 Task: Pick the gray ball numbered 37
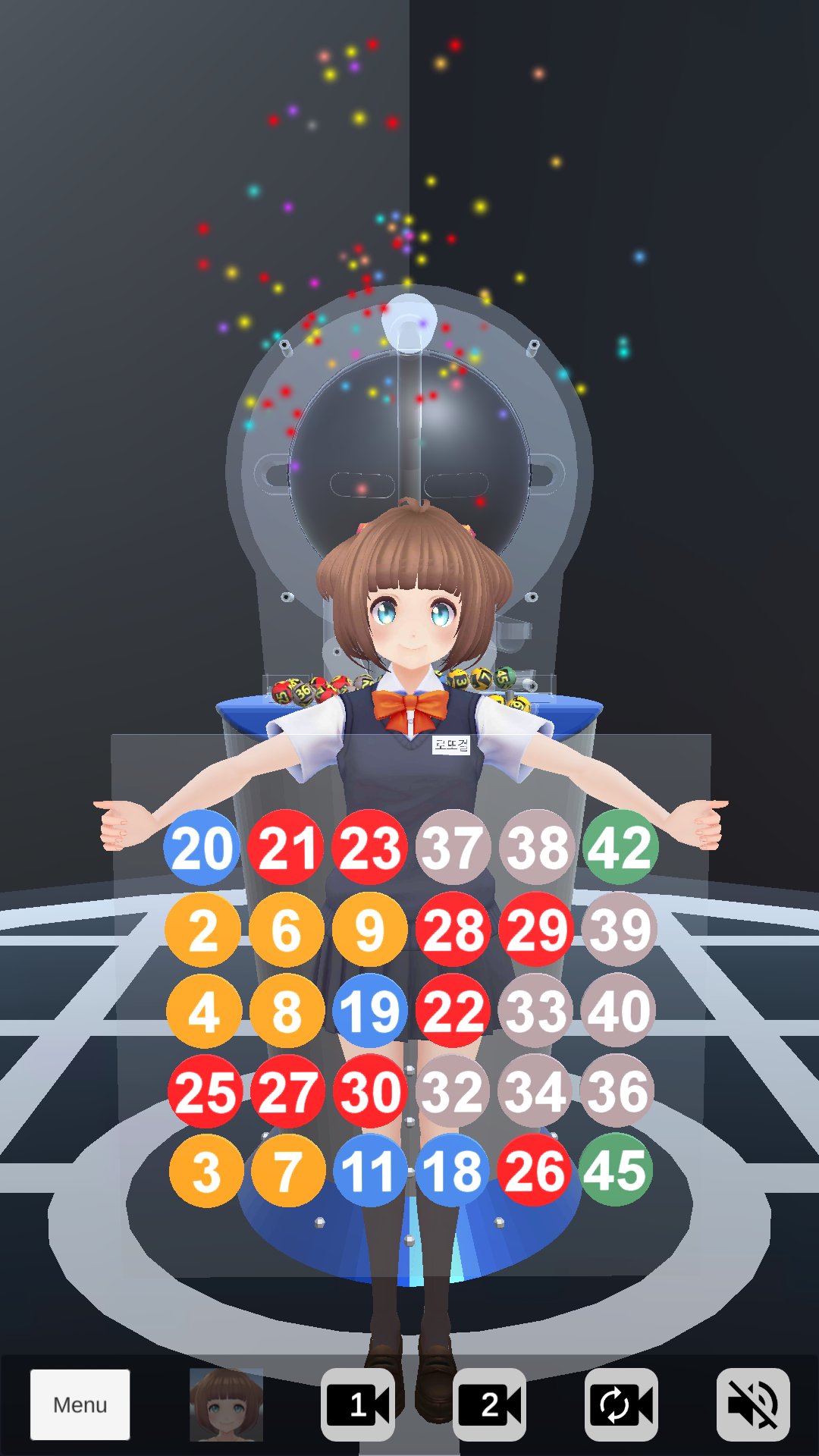(451, 850)
